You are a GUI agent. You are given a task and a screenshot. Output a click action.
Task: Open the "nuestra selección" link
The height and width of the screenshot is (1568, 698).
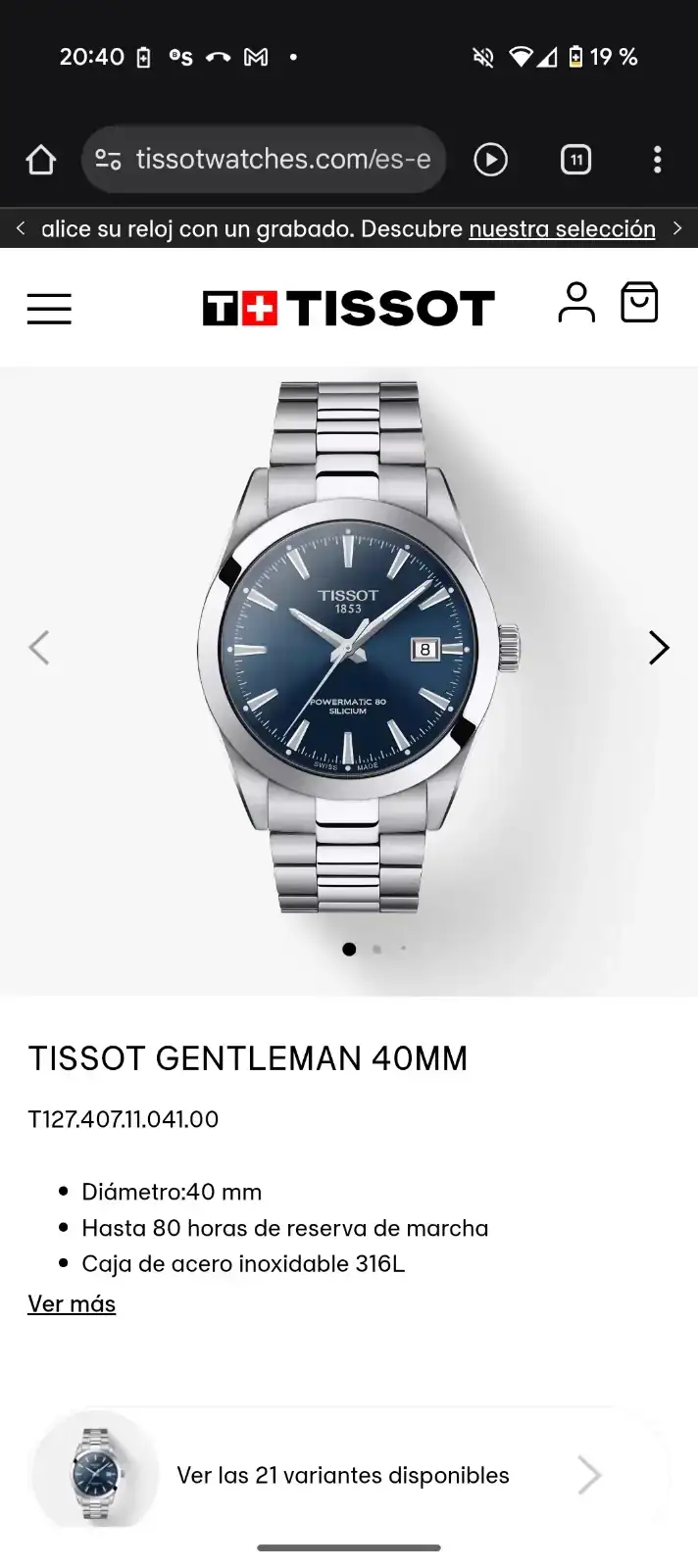[x=562, y=229]
